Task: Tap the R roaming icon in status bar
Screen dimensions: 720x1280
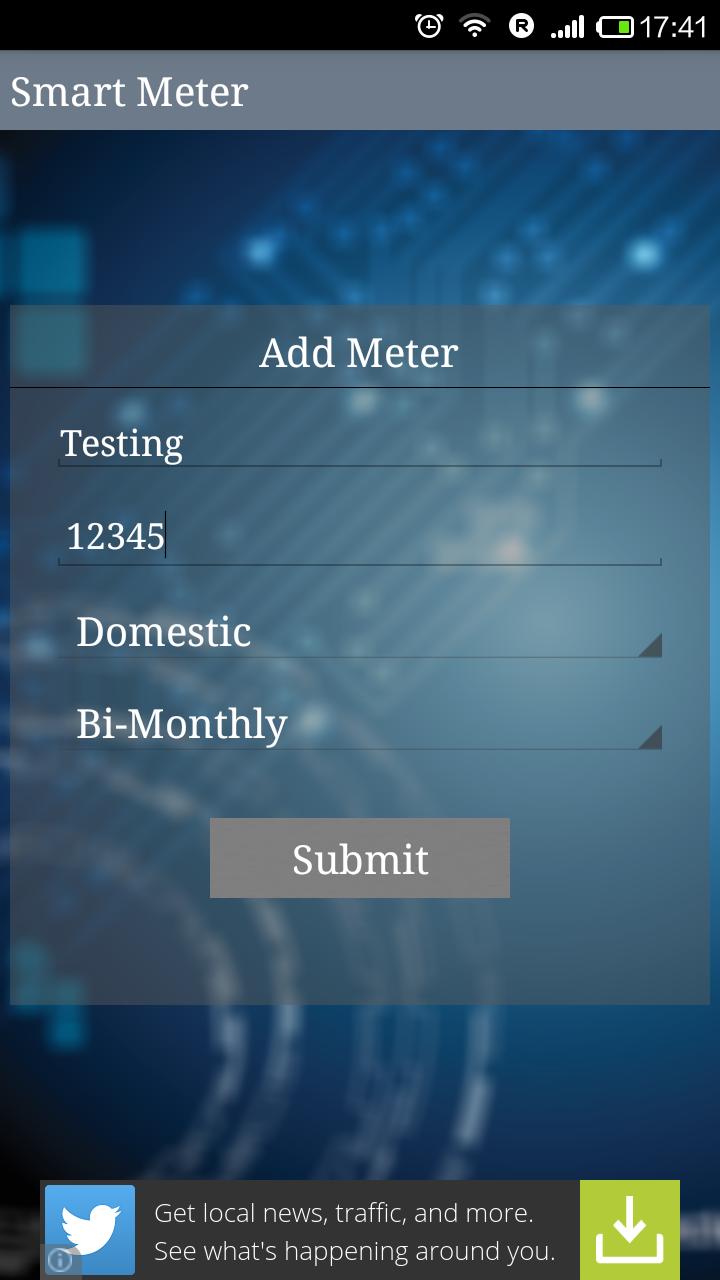Action: point(521,26)
